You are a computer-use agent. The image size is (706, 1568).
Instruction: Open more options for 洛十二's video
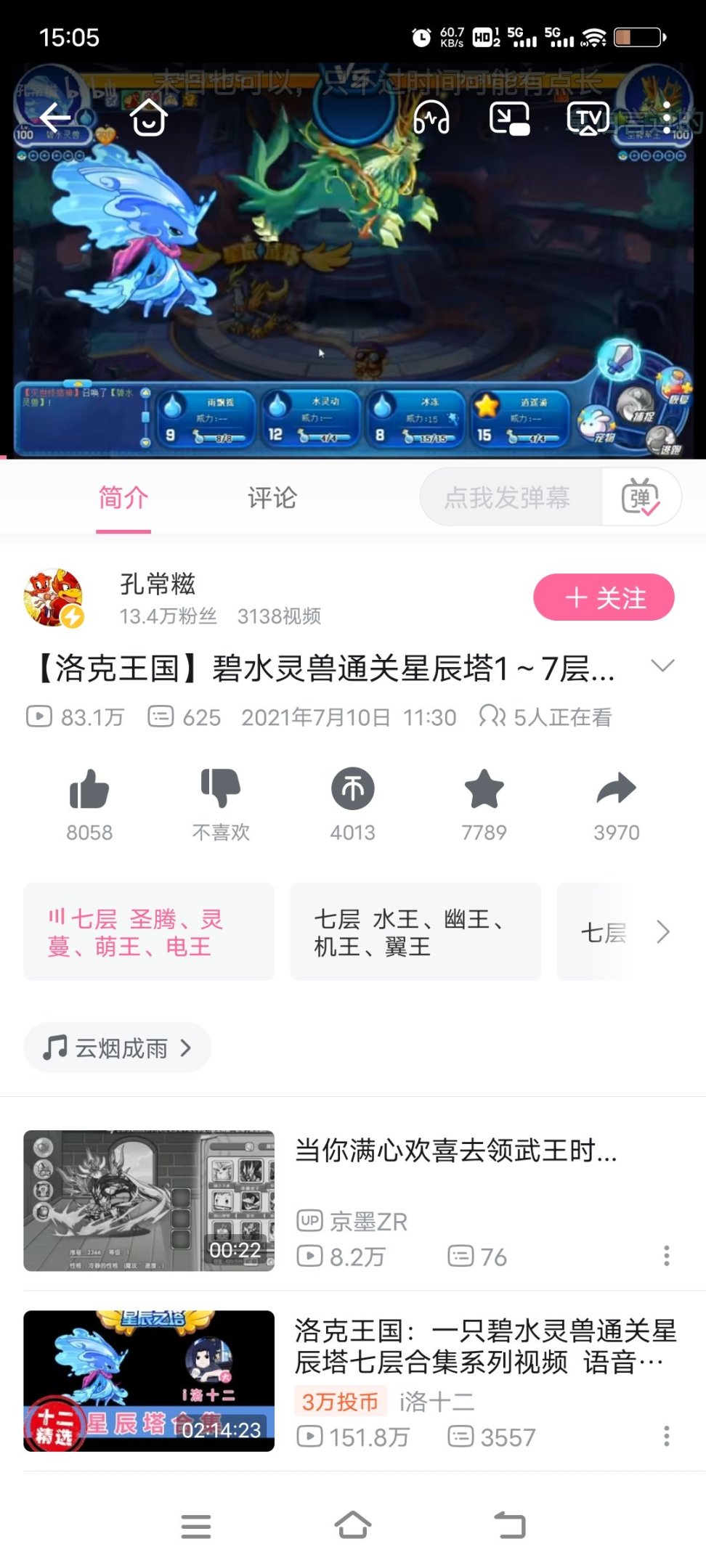click(666, 1436)
